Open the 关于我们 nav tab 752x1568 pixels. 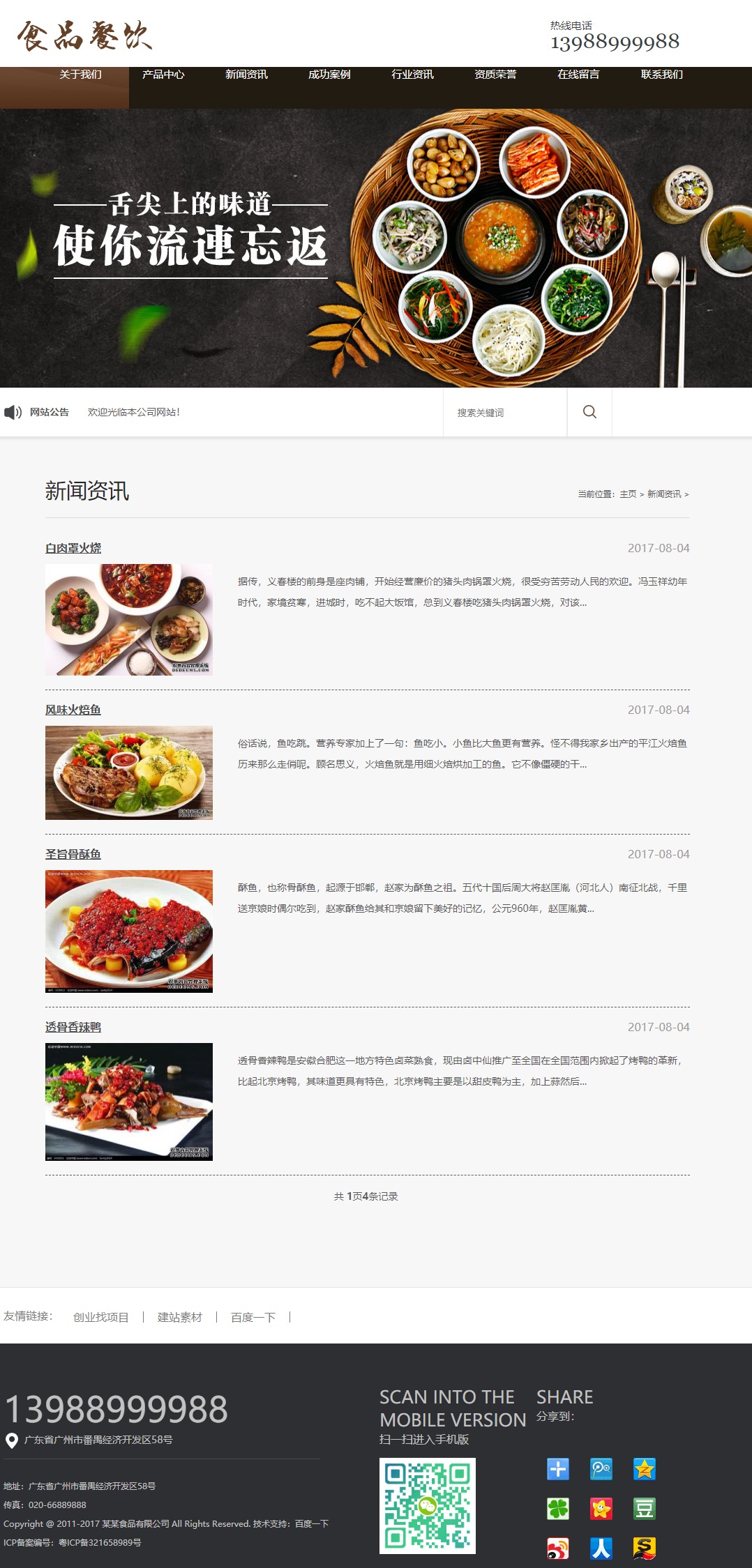pyautogui.click(x=80, y=75)
